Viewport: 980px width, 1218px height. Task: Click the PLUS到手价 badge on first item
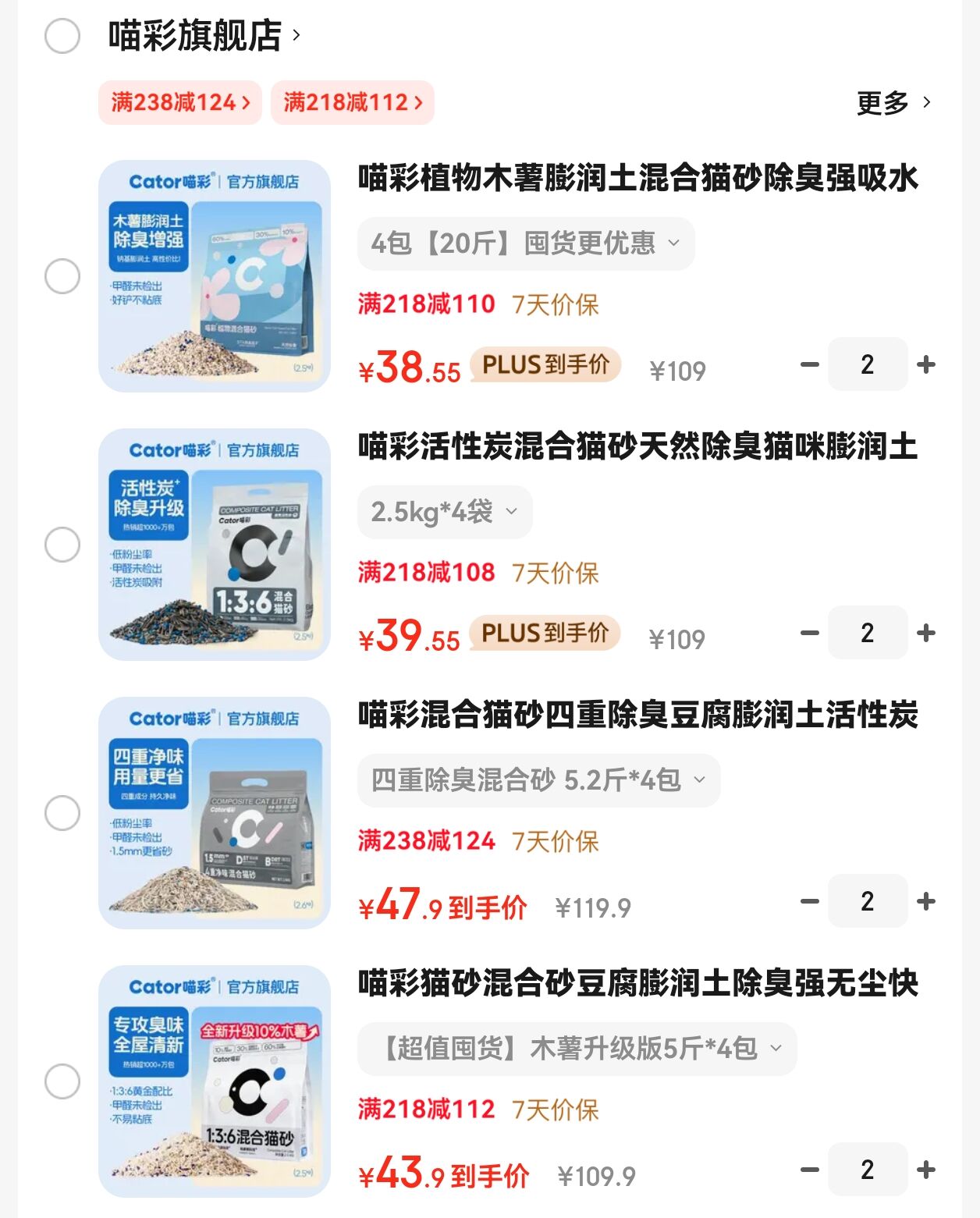(x=545, y=365)
